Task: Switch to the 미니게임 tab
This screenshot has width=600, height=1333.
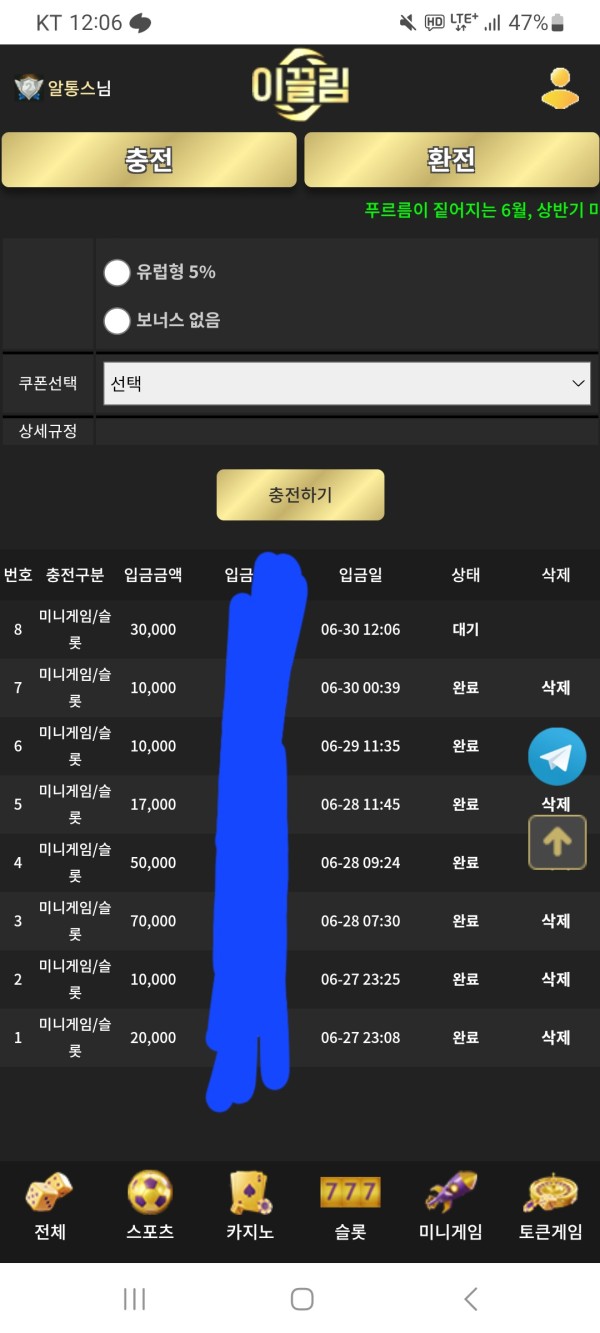Action: coord(450,1207)
